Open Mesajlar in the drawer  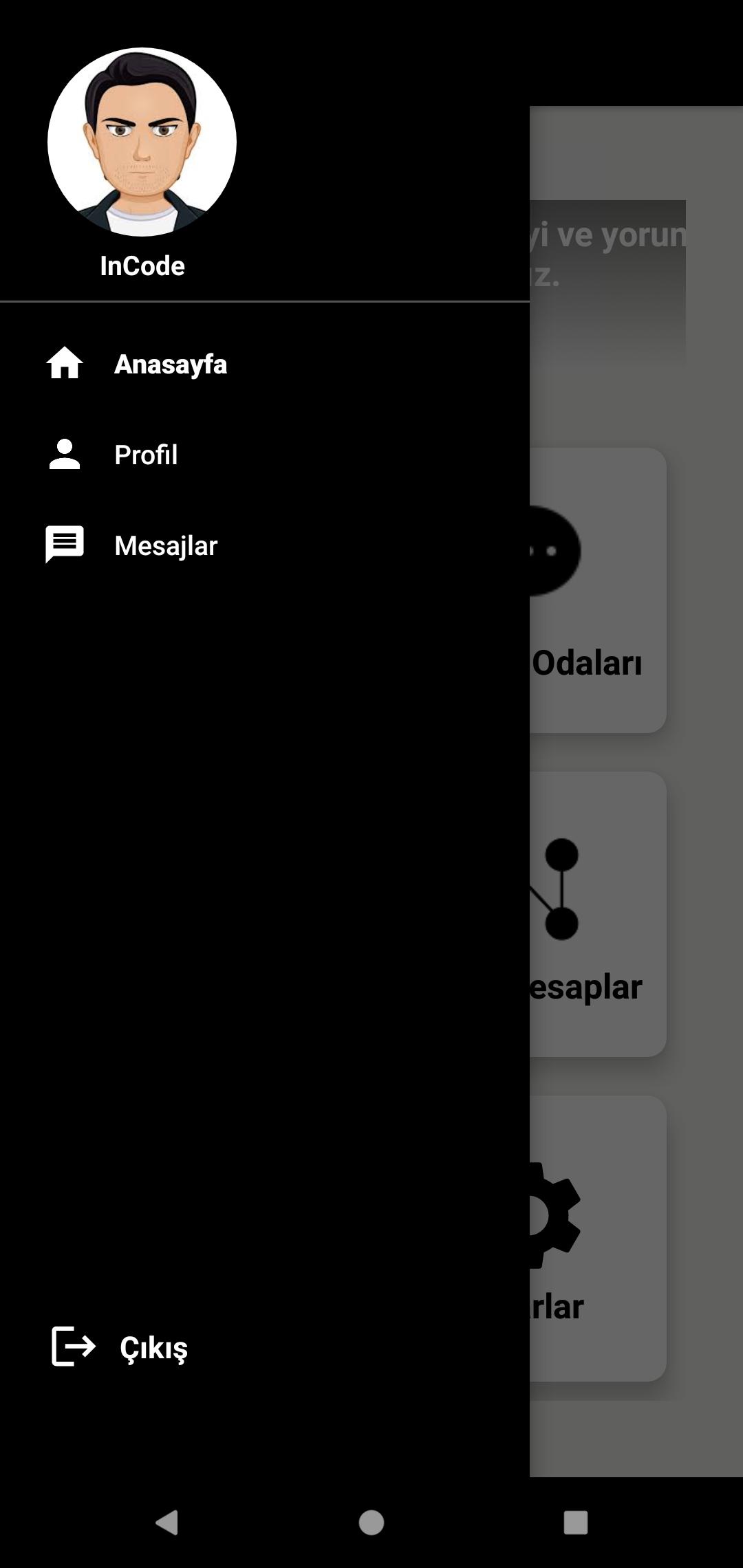(x=265, y=545)
